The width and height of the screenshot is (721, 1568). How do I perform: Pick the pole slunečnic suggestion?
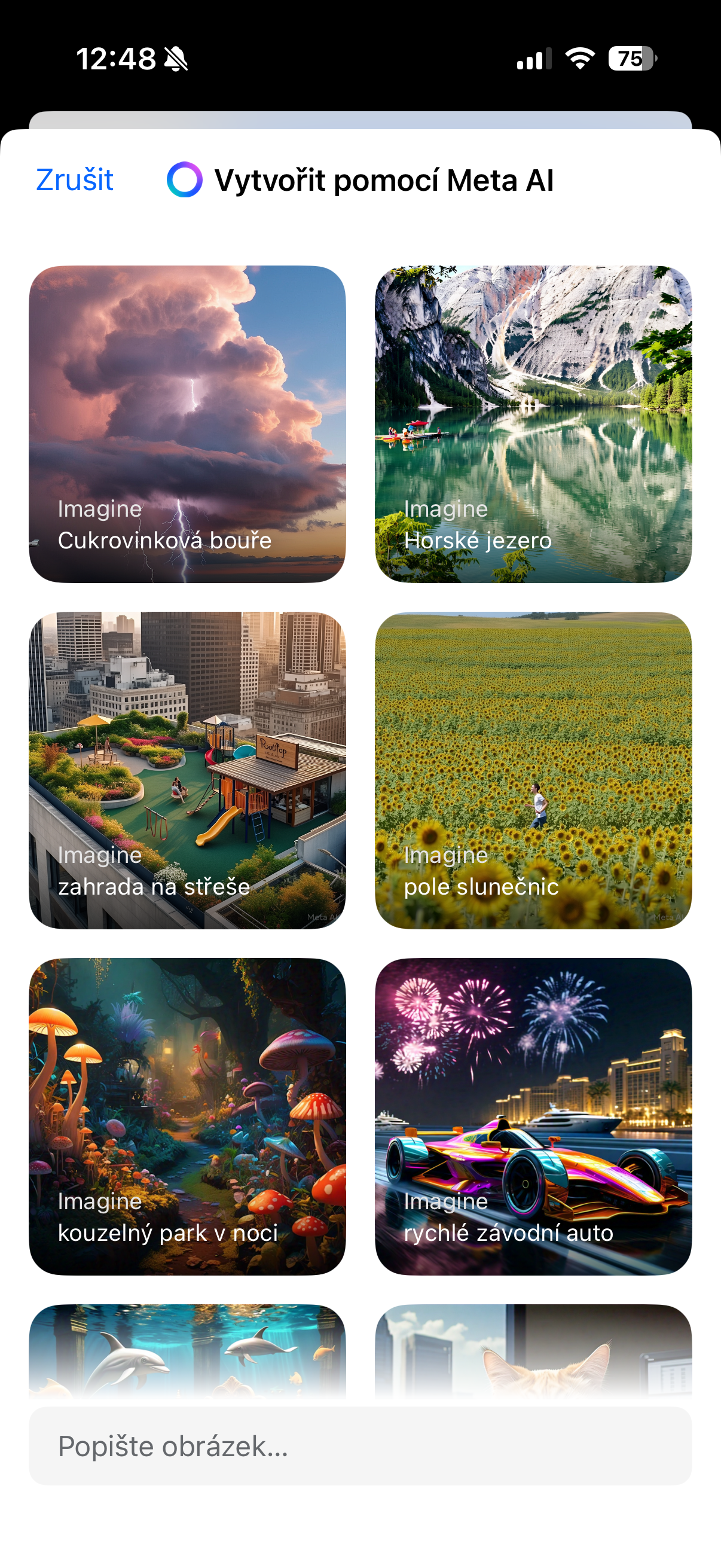(x=533, y=770)
